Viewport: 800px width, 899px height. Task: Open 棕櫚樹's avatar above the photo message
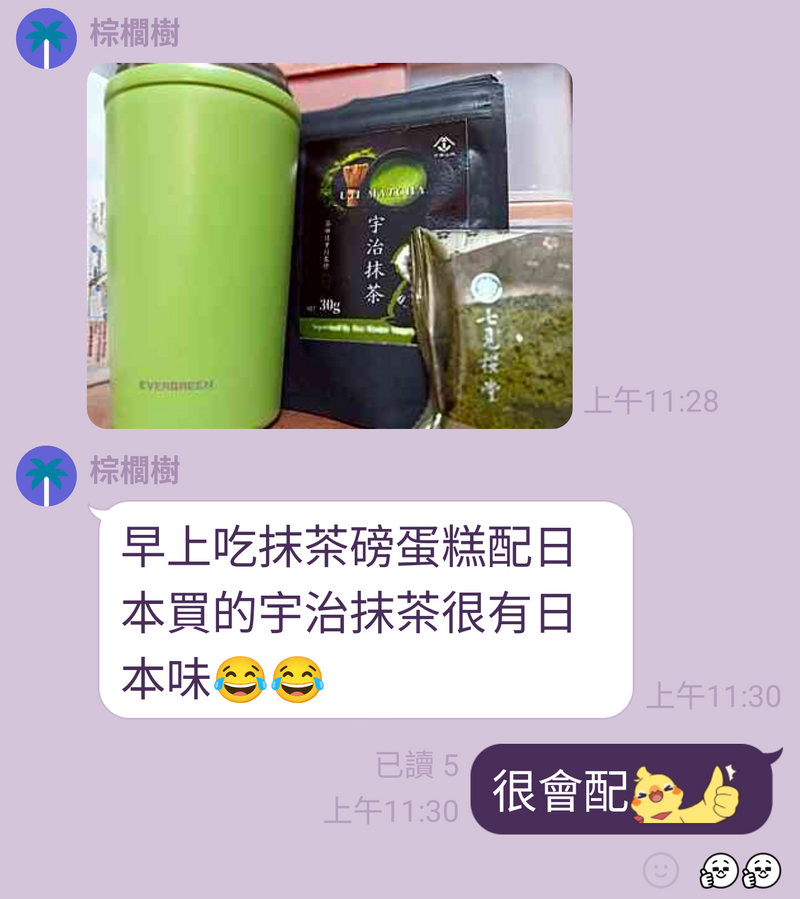[x=47, y=39]
